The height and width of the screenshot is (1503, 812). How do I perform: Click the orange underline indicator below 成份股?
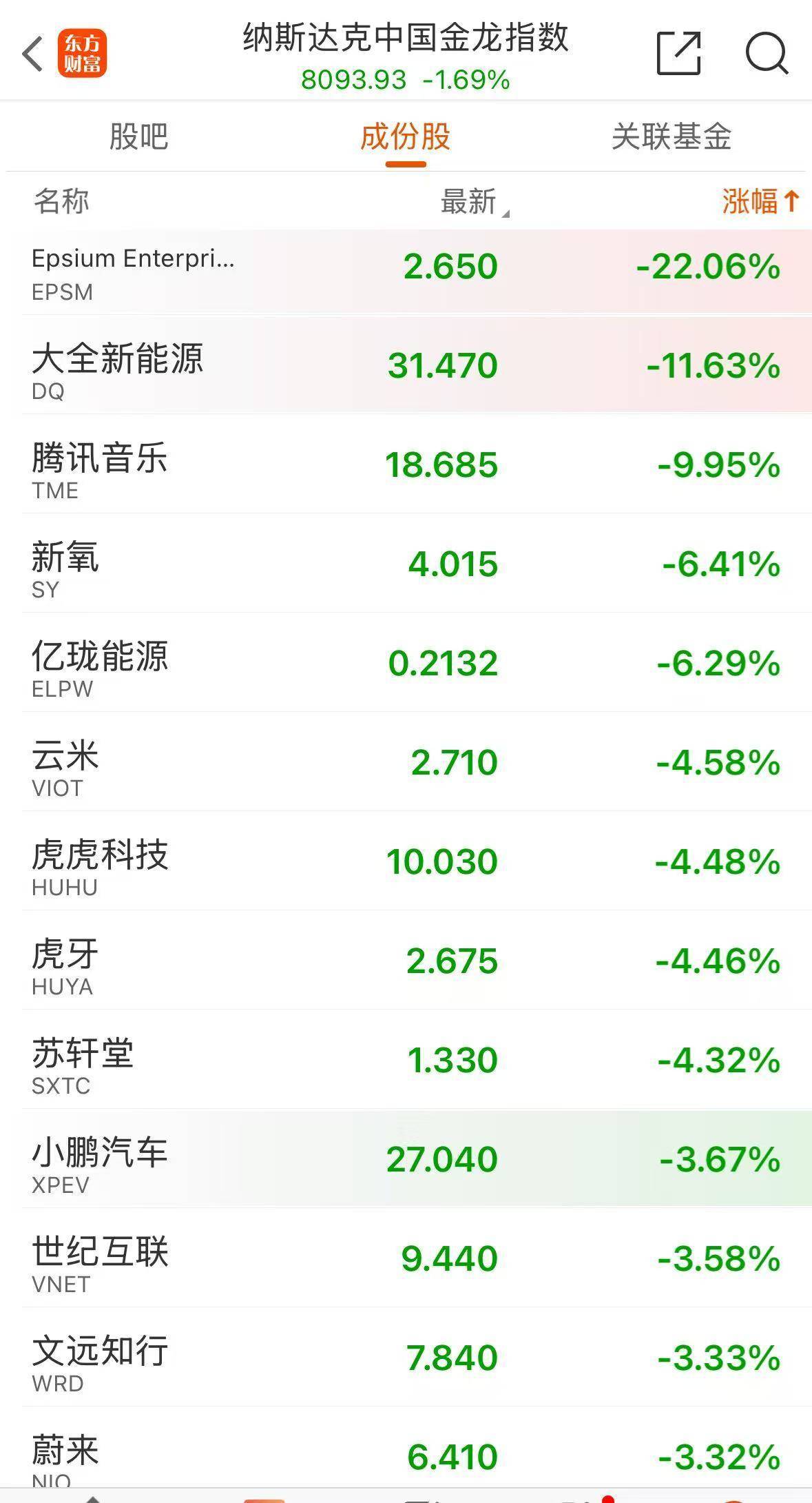tap(406, 164)
